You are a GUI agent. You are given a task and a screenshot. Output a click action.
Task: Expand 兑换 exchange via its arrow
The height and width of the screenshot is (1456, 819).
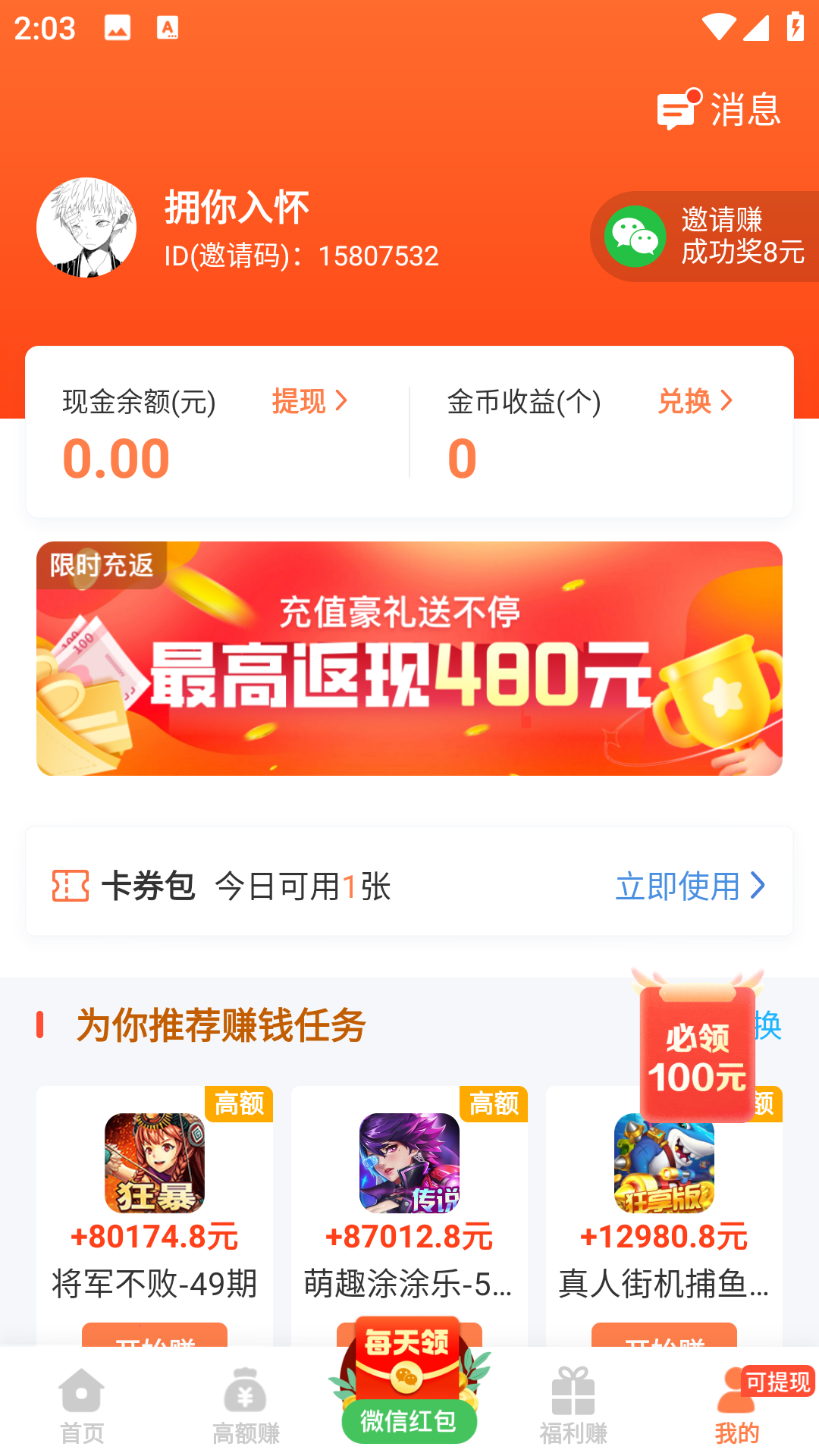[727, 402]
